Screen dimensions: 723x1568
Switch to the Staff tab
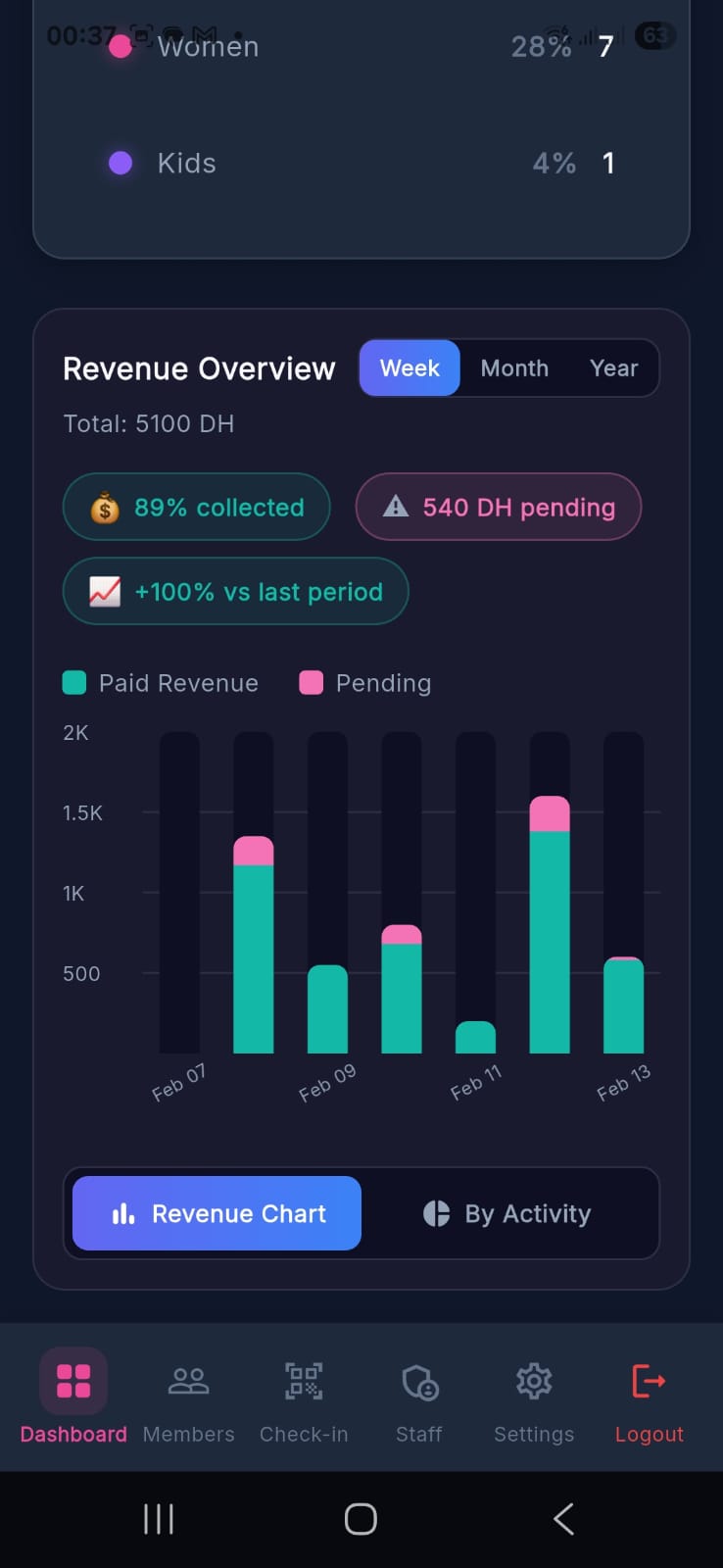coord(419,1396)
